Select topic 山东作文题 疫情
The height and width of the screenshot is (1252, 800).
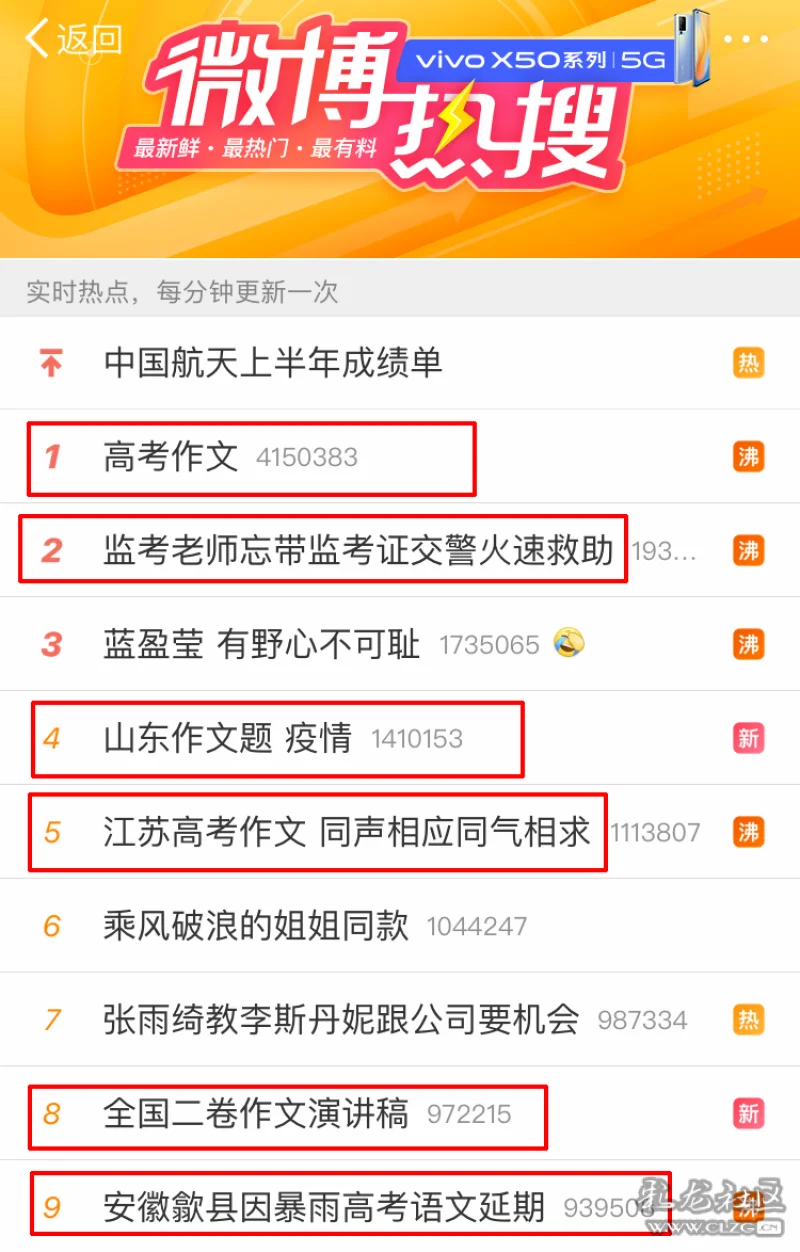click(x=227, y=739)
